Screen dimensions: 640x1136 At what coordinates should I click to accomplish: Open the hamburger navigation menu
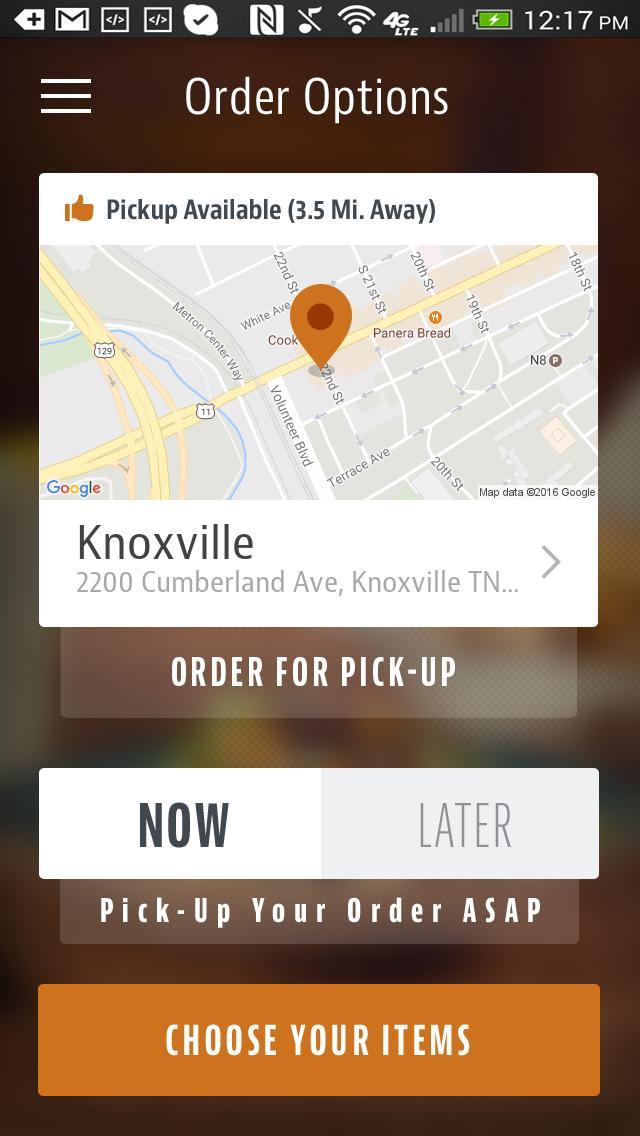(x=66, y=96)
